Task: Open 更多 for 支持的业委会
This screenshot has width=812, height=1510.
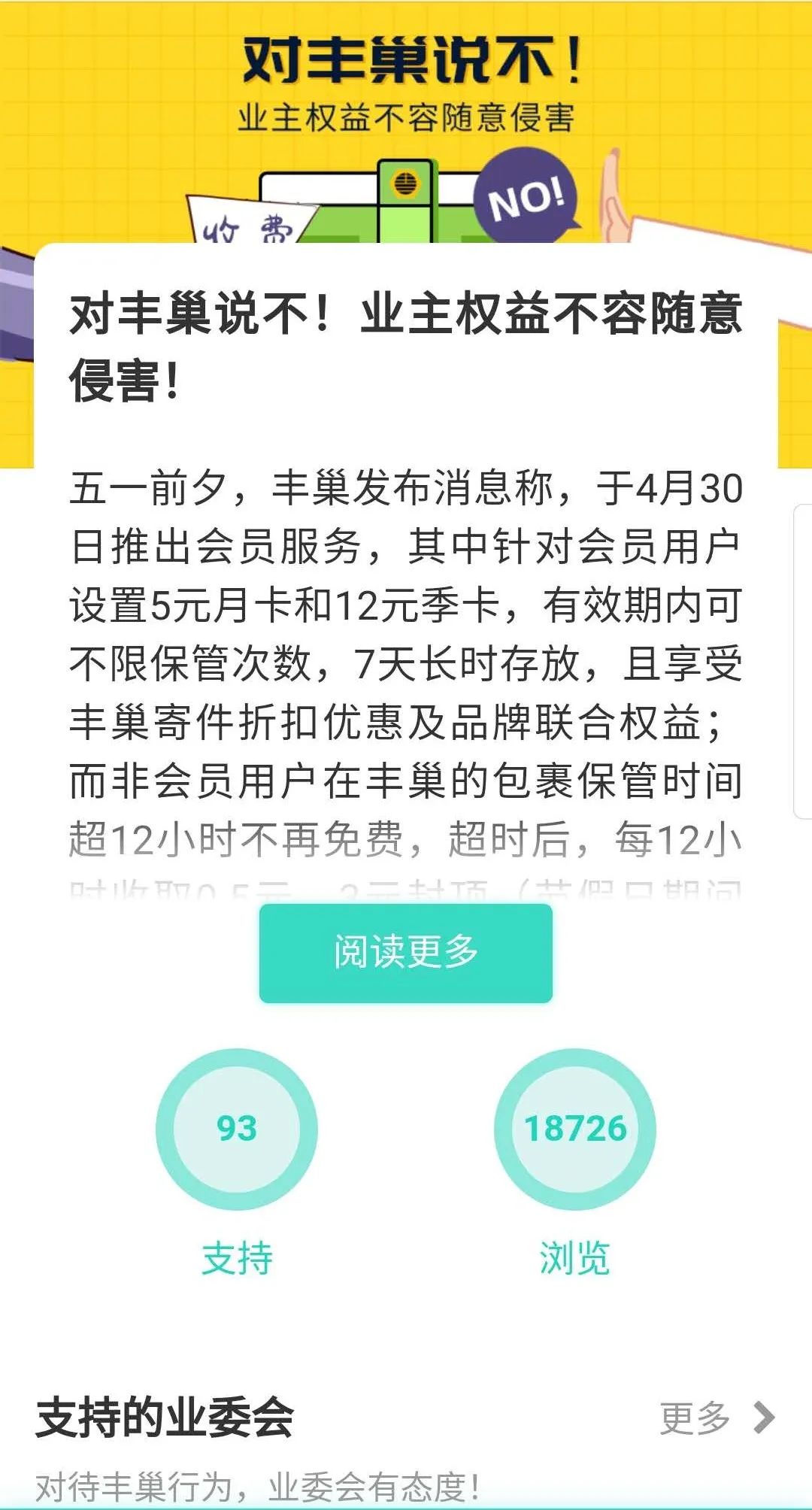Action: click(715, 1418)
